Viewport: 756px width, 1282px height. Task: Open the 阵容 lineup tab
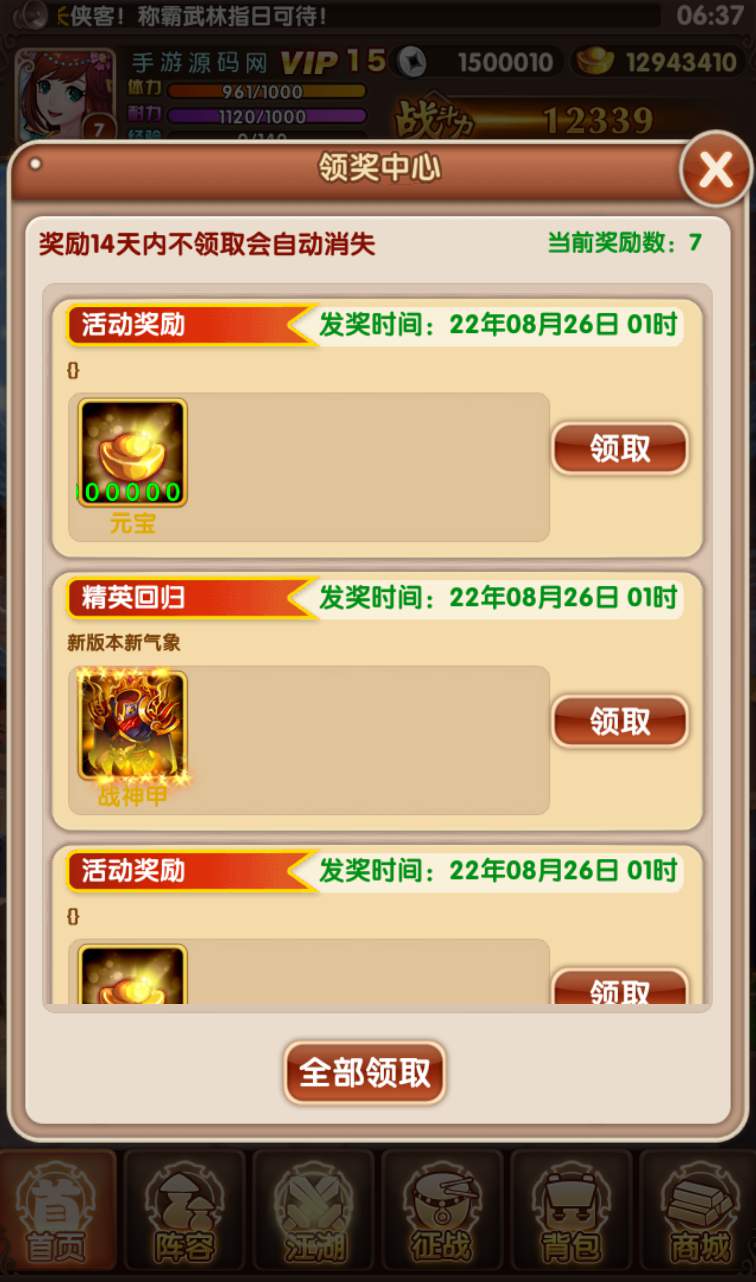(184, 1211)
